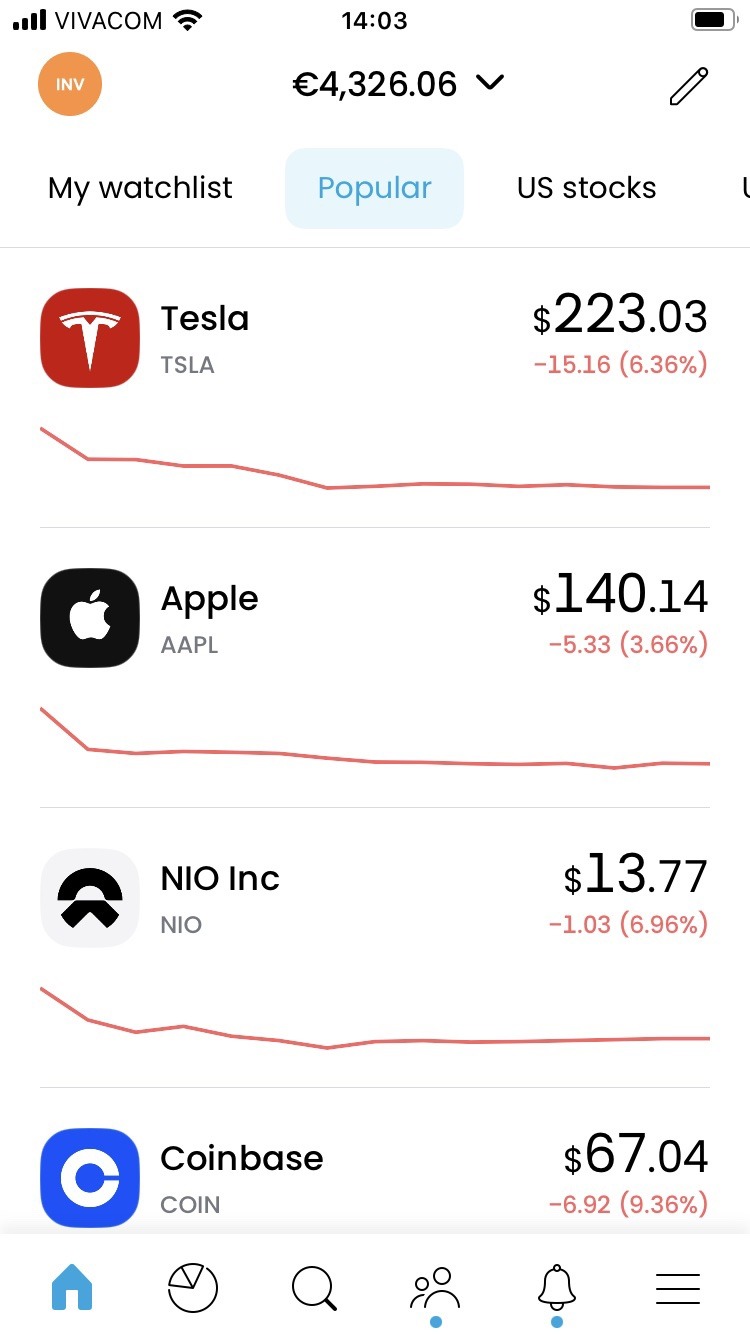Switch to US stocks tab
Screen dimensions: 750x1334
click(587, 188)
